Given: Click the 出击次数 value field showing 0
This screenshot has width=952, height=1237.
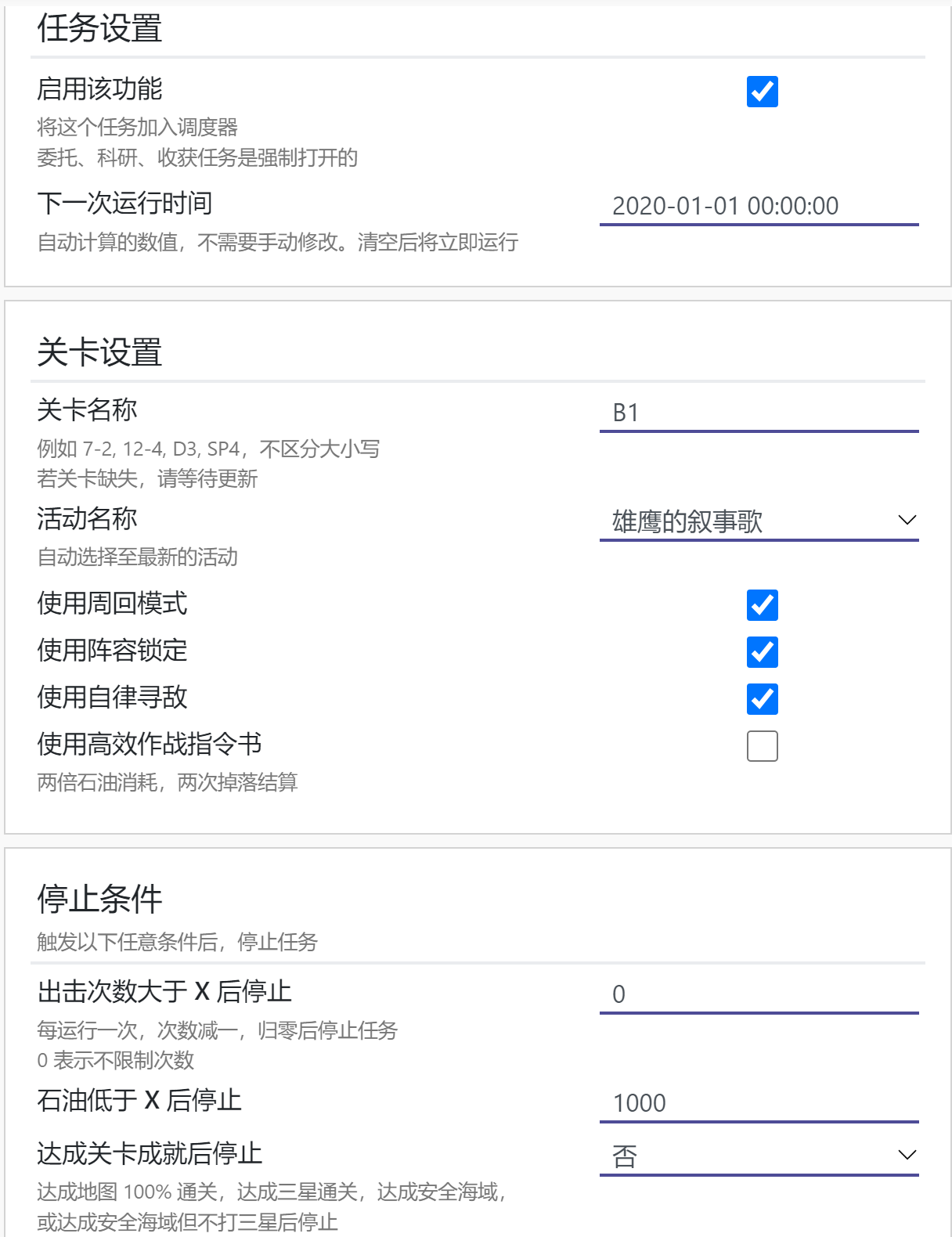Looking at the screenshot, I should click(759, 992).
